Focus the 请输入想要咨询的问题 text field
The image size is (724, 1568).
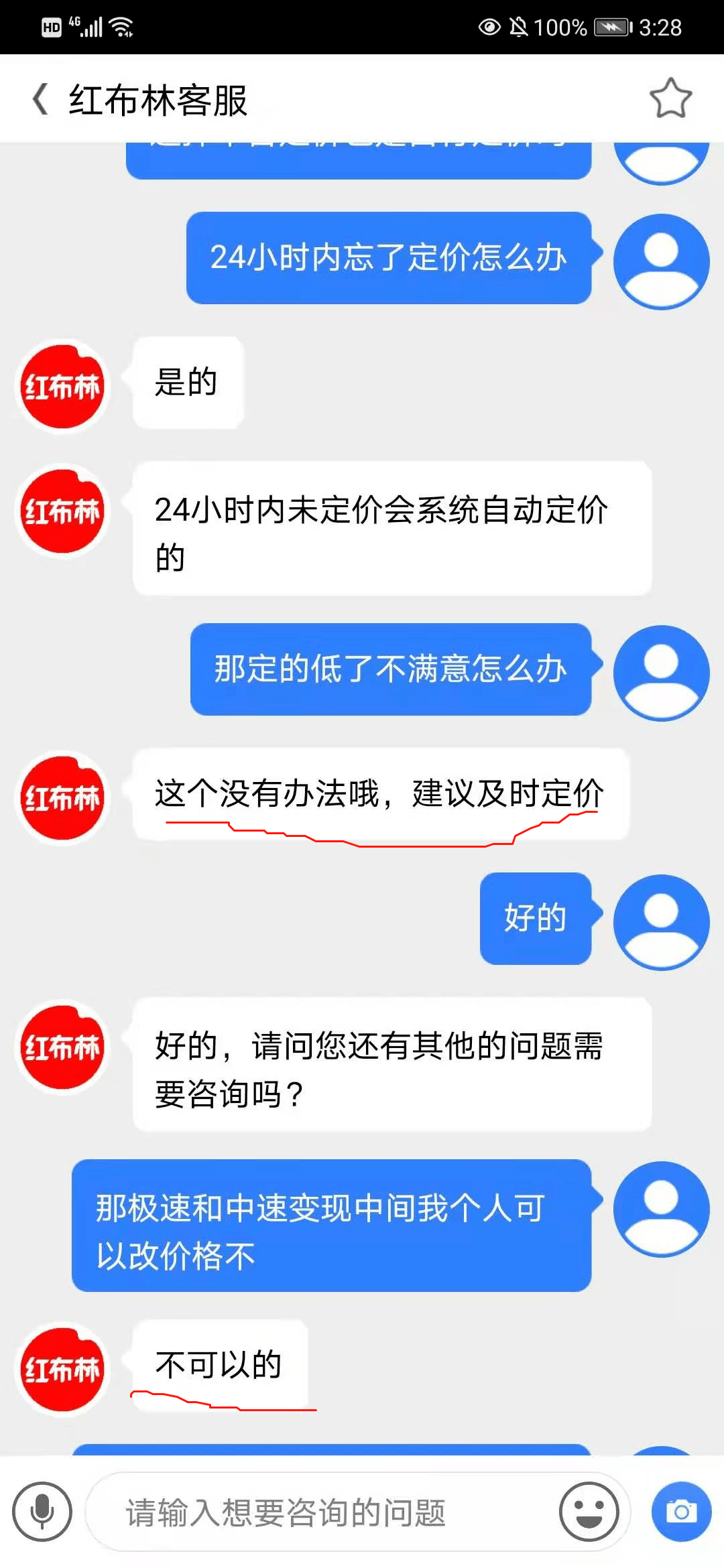[322, 1512]
